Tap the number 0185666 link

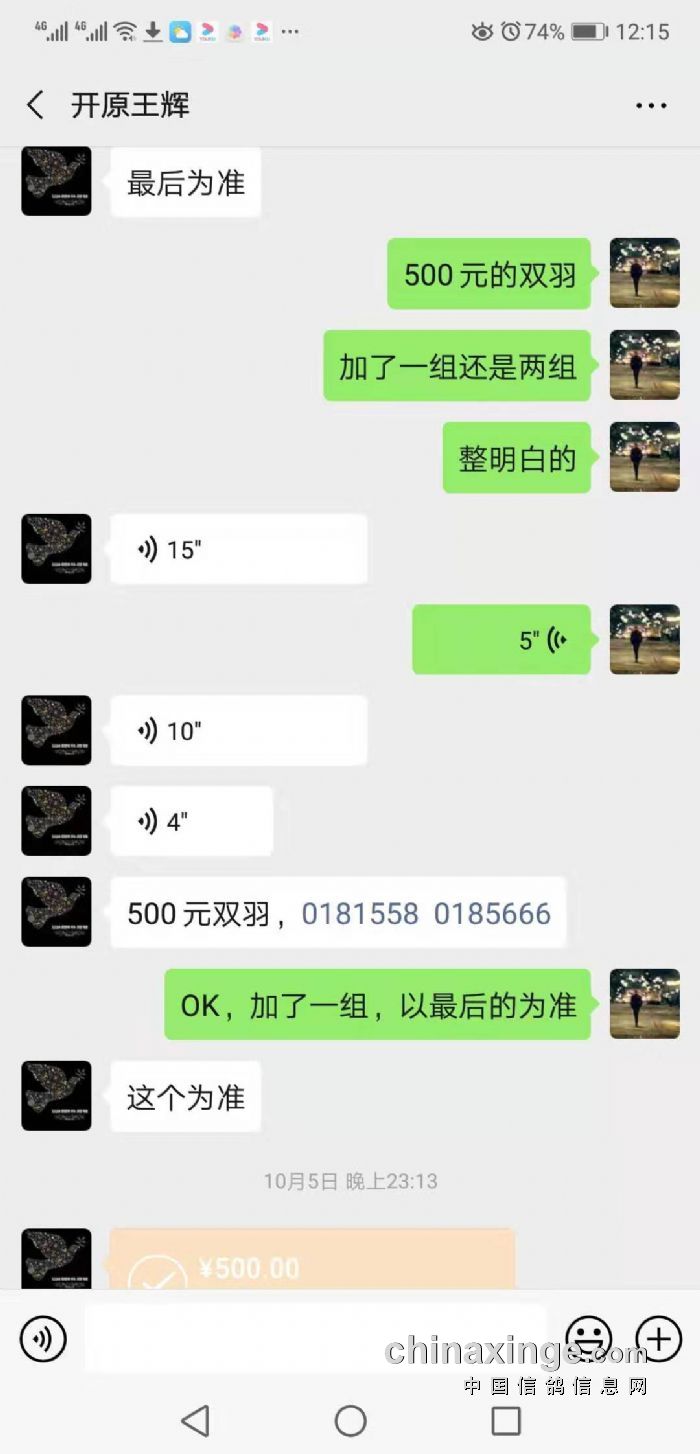[492, 913]
